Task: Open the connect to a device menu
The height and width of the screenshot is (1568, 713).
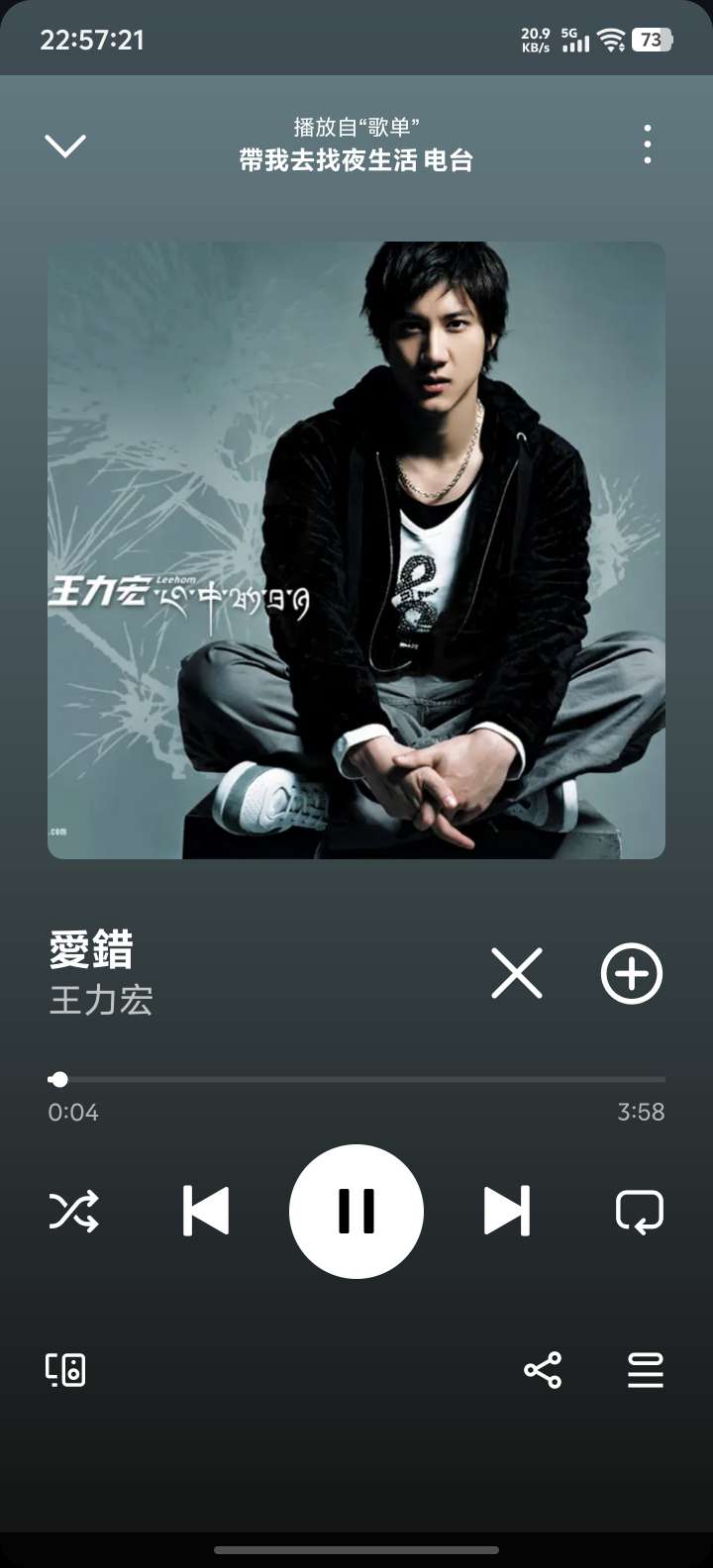Action: pos(65,1370)
